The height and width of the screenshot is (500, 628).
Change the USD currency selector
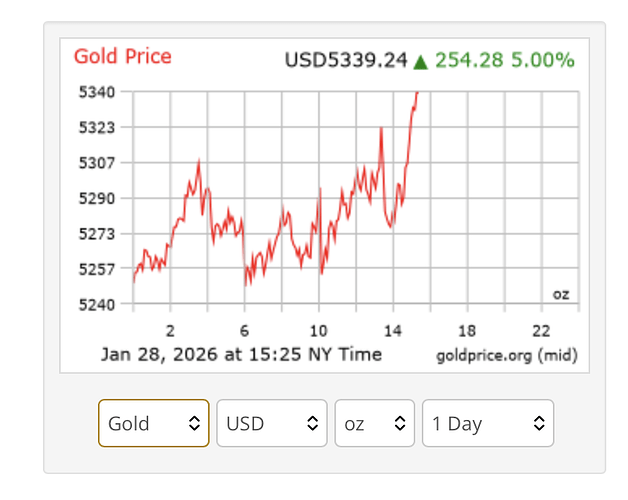tap(272, 423)
